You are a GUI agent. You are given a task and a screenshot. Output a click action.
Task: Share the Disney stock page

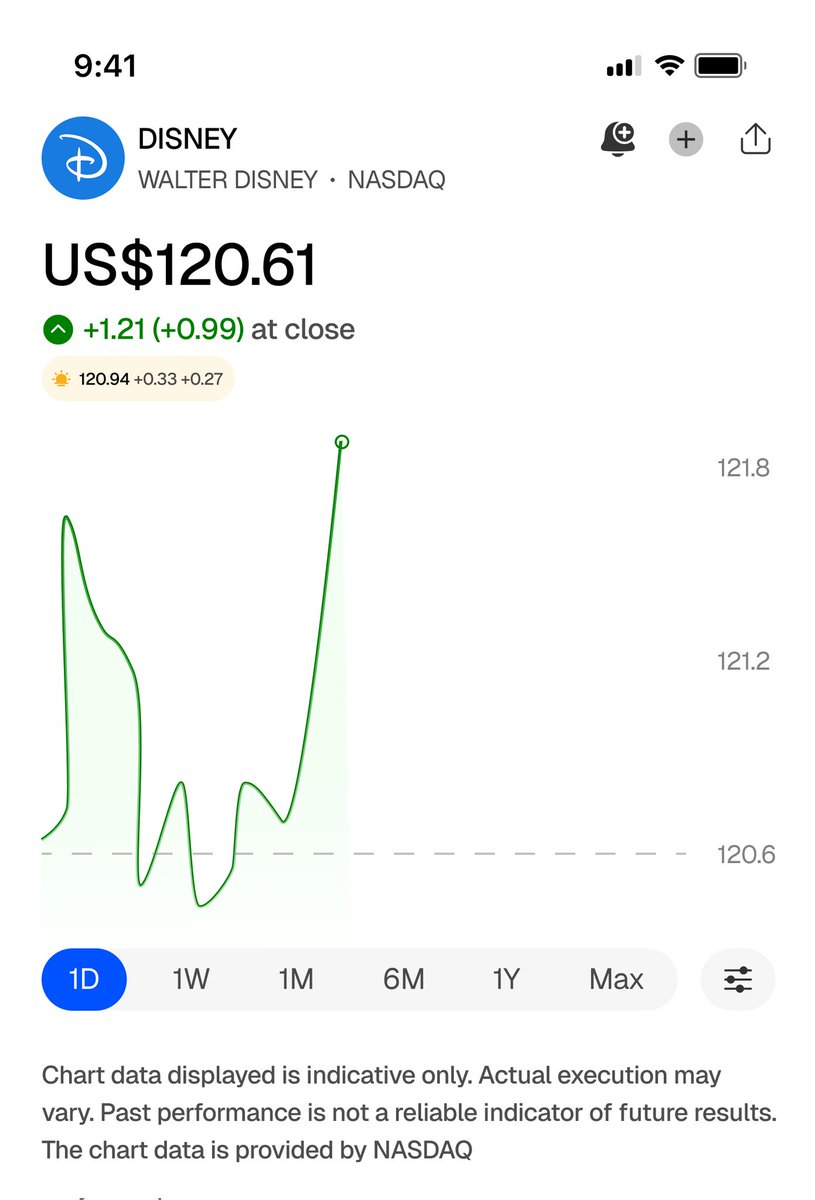click(x=755, y=139)
